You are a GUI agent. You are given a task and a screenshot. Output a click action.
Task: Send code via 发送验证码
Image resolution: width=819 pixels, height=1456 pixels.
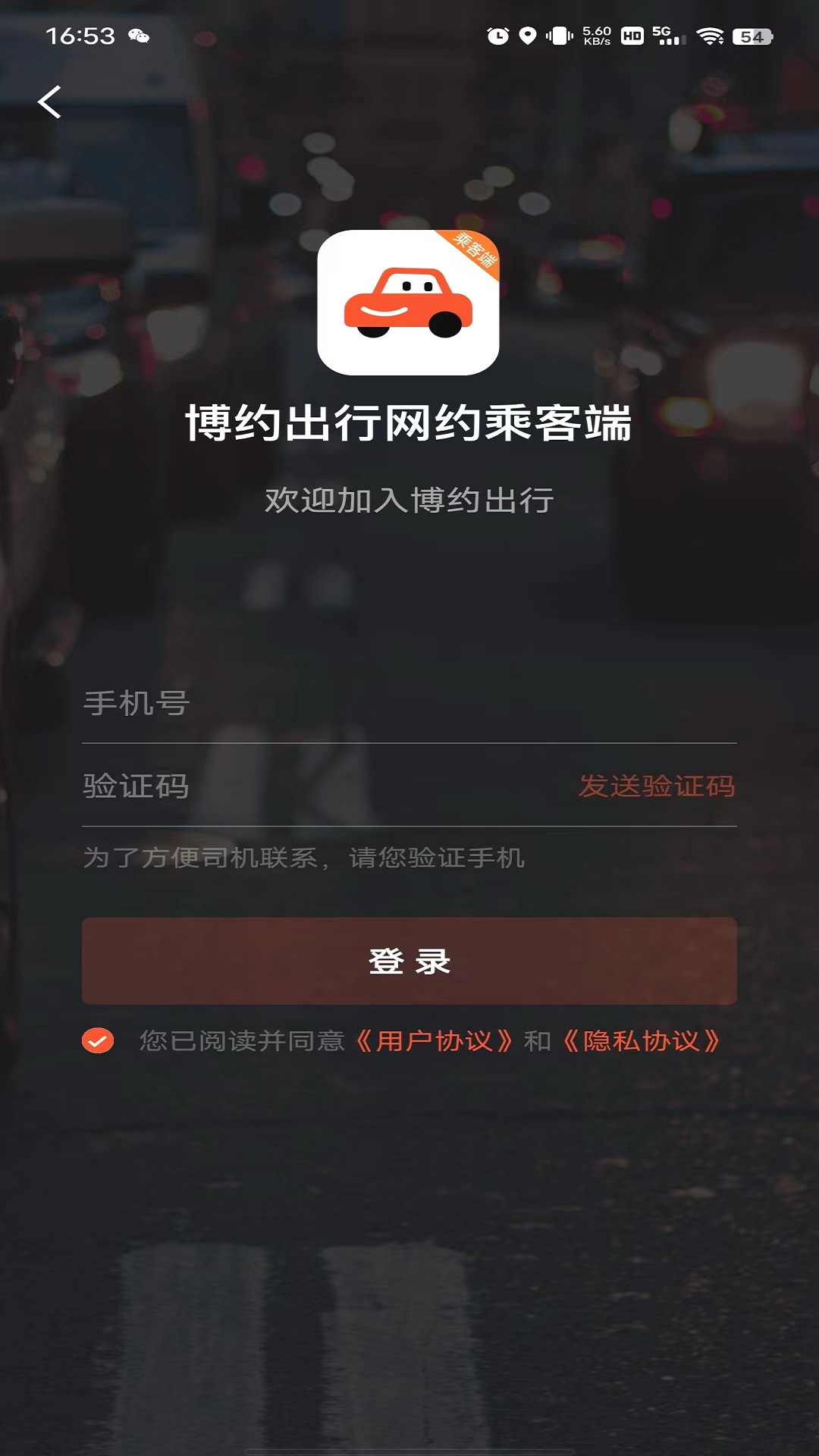tap(656, 786)
